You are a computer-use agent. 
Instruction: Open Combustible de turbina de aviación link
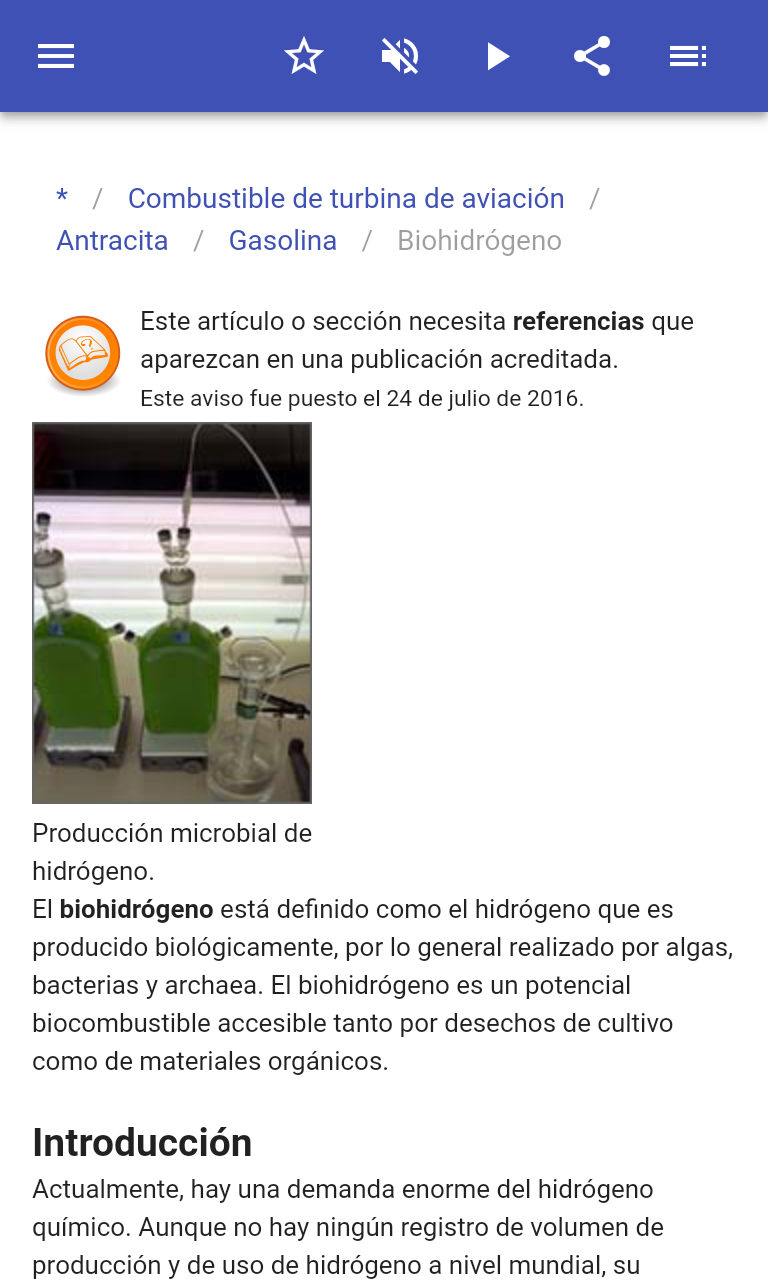coord(346,198)
